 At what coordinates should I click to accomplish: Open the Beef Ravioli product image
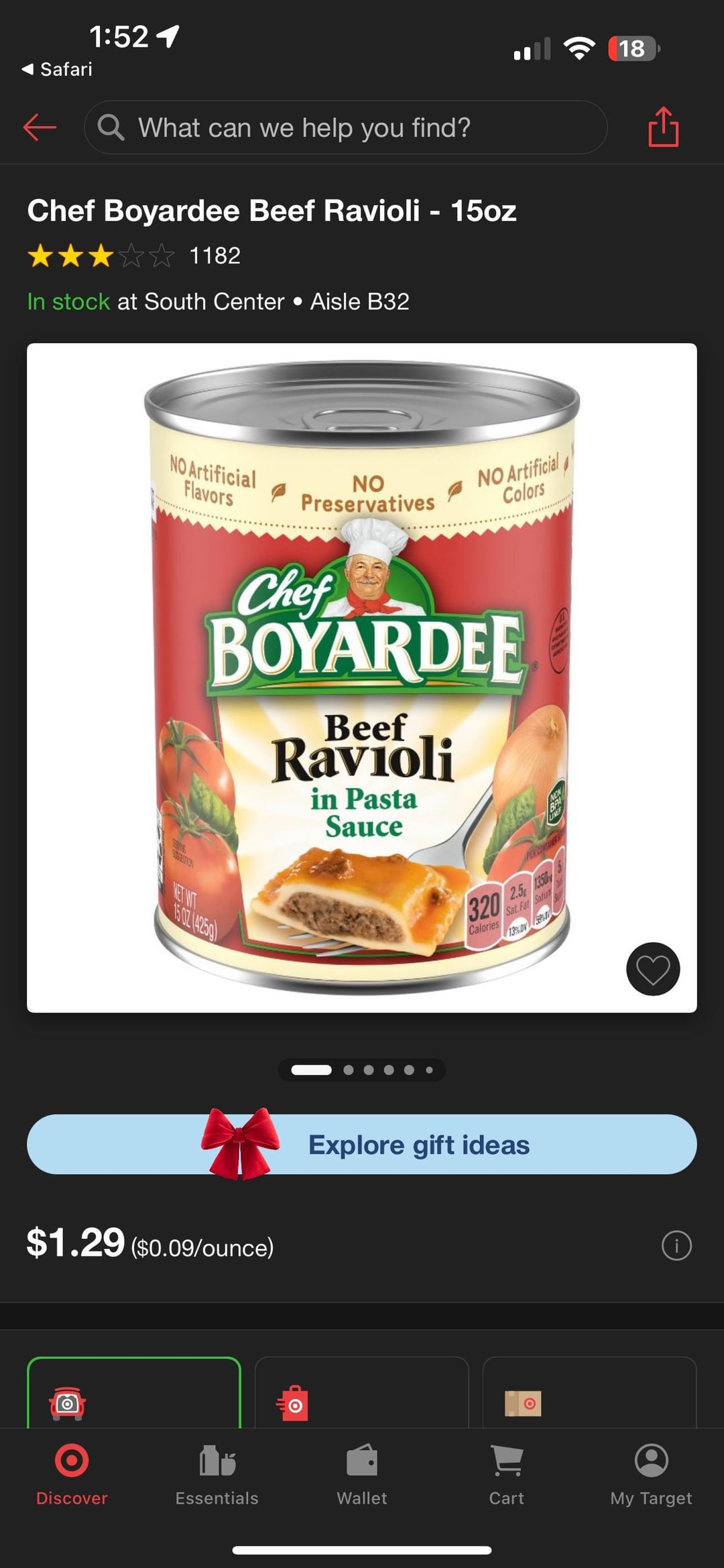point(361,677)
